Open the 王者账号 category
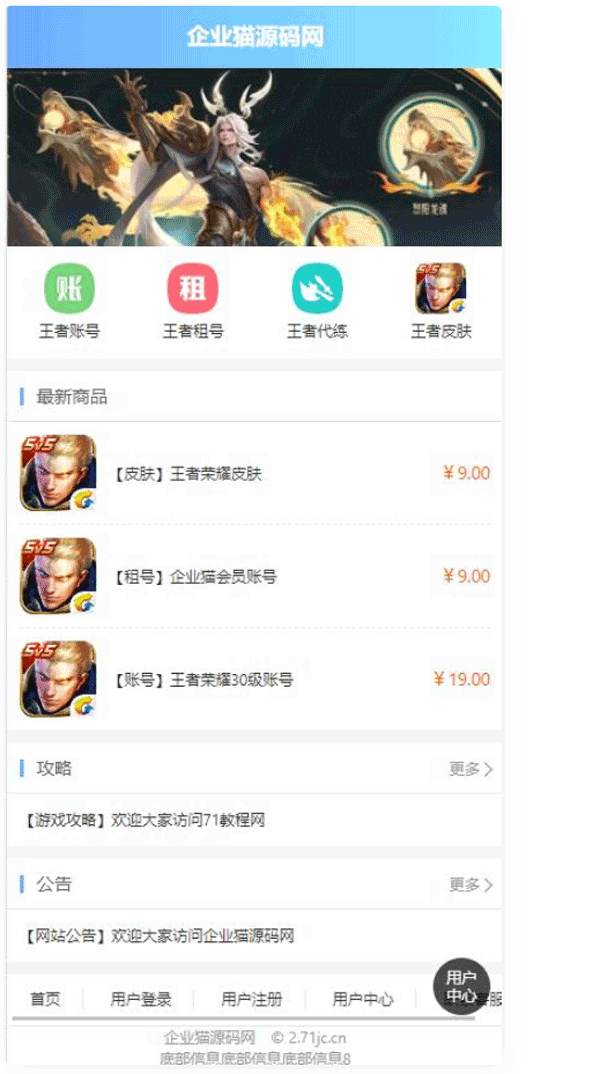Screen dimensions: 600x1074 pos(69,300)
